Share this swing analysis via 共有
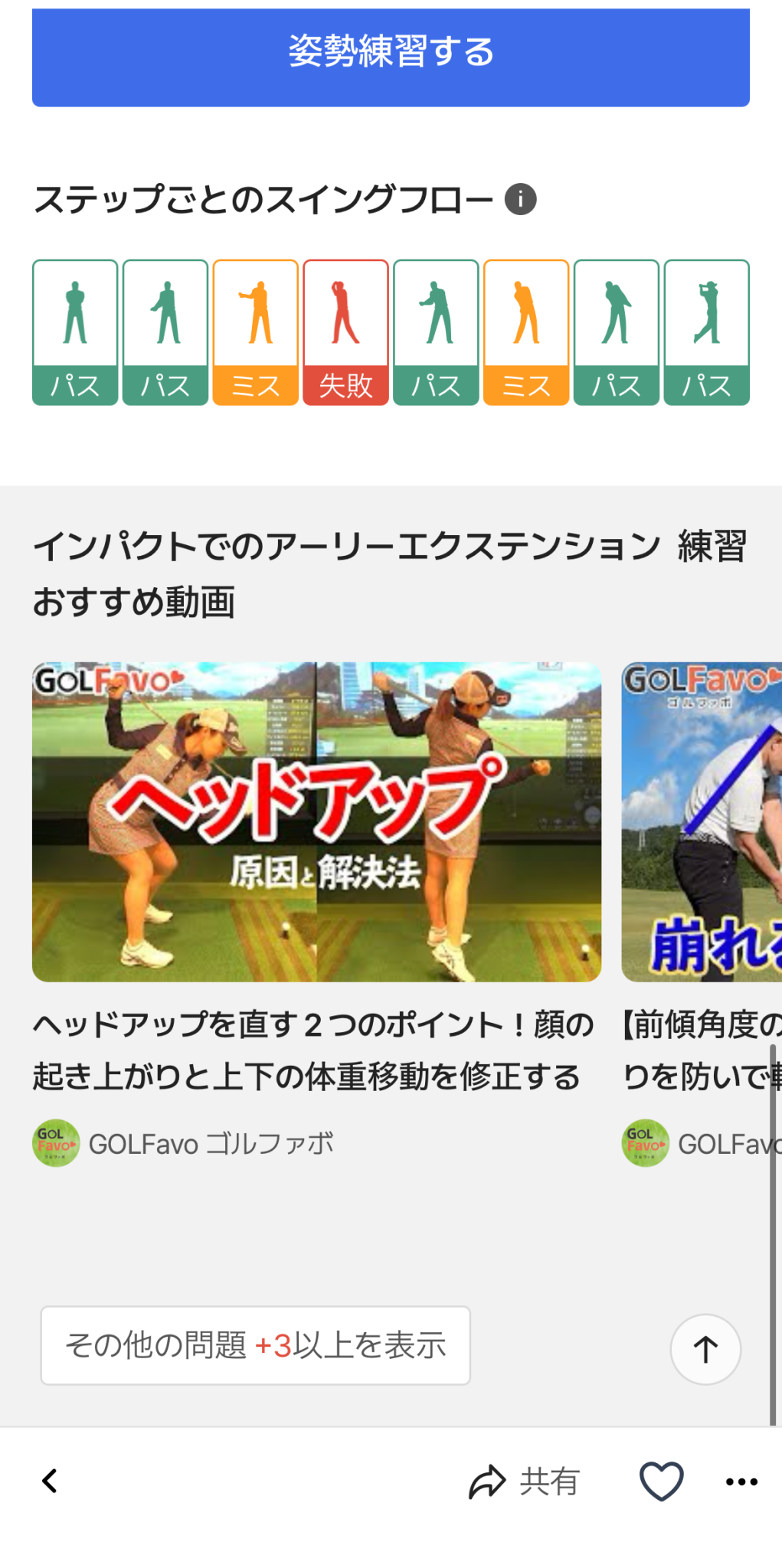This screenshot has height=1568, width=782. point(525,1481)
